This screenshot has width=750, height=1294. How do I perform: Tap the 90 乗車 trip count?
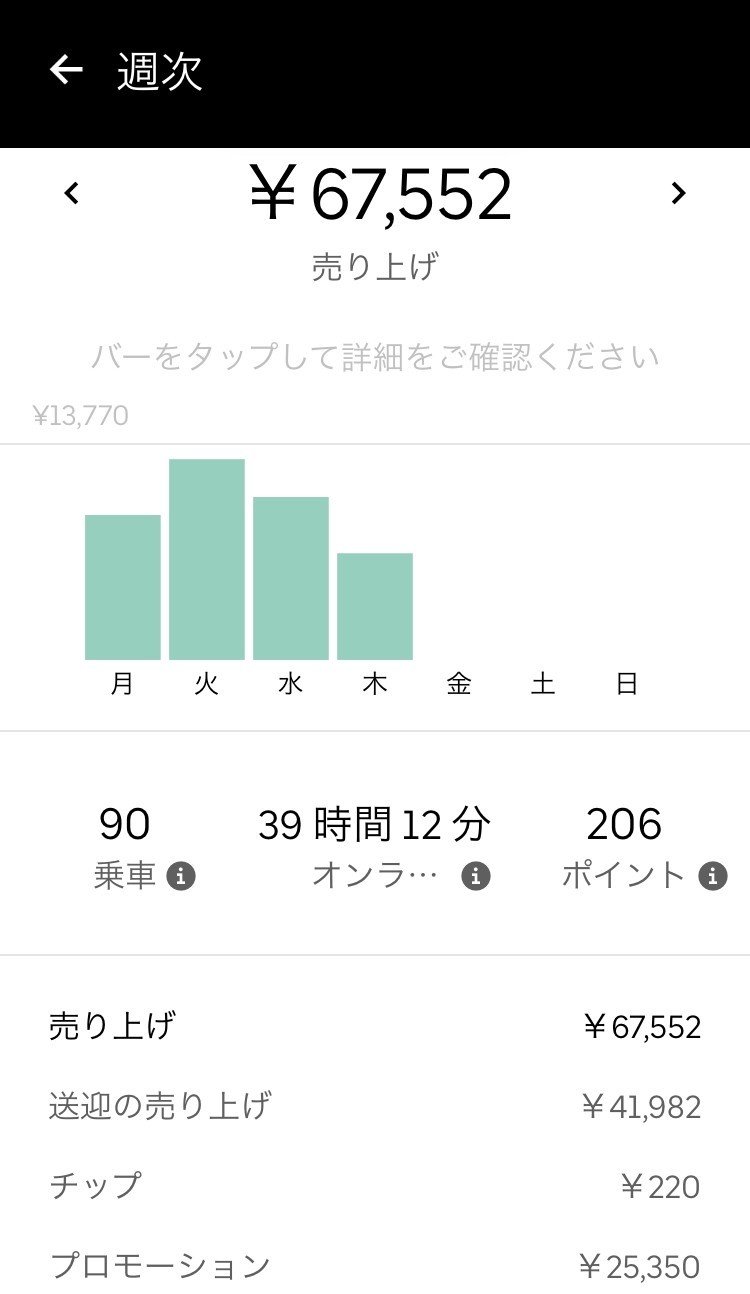click(124, 824)
